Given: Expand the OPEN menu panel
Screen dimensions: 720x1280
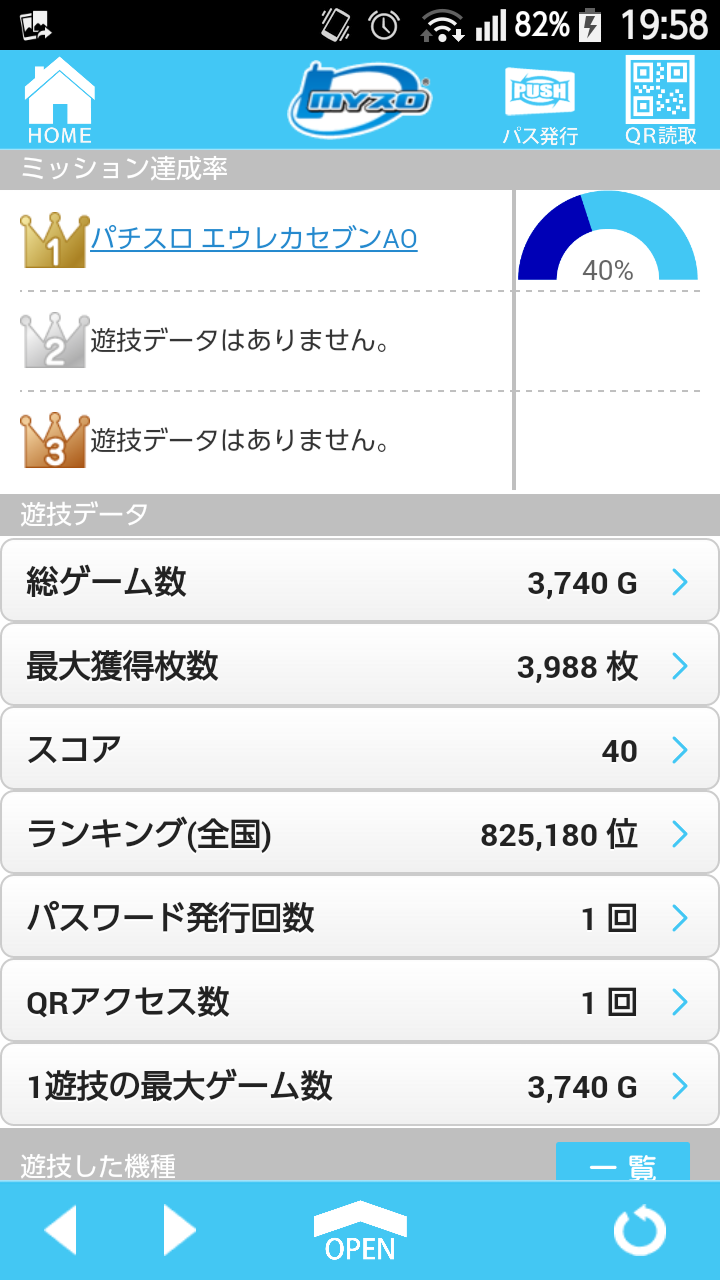Looking at the screenshot, I should click(360, 1230).
